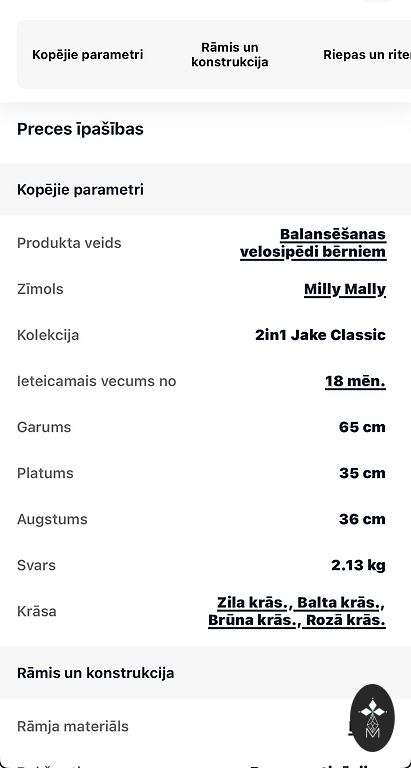Open the Rozā krās. colour link
411x768 pixels.
[x=345, y=620]
